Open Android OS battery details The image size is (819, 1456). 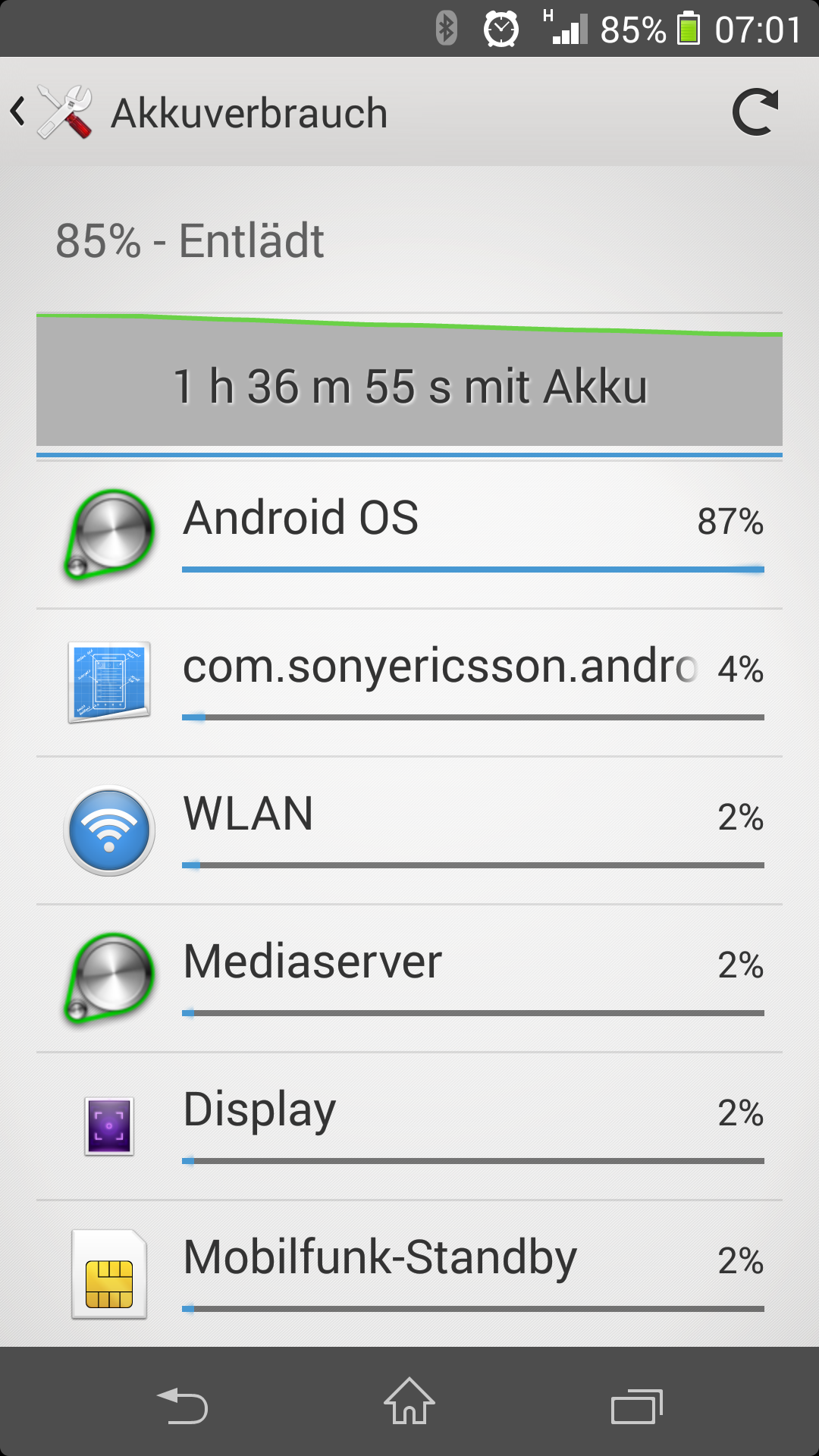pos(409,535)
